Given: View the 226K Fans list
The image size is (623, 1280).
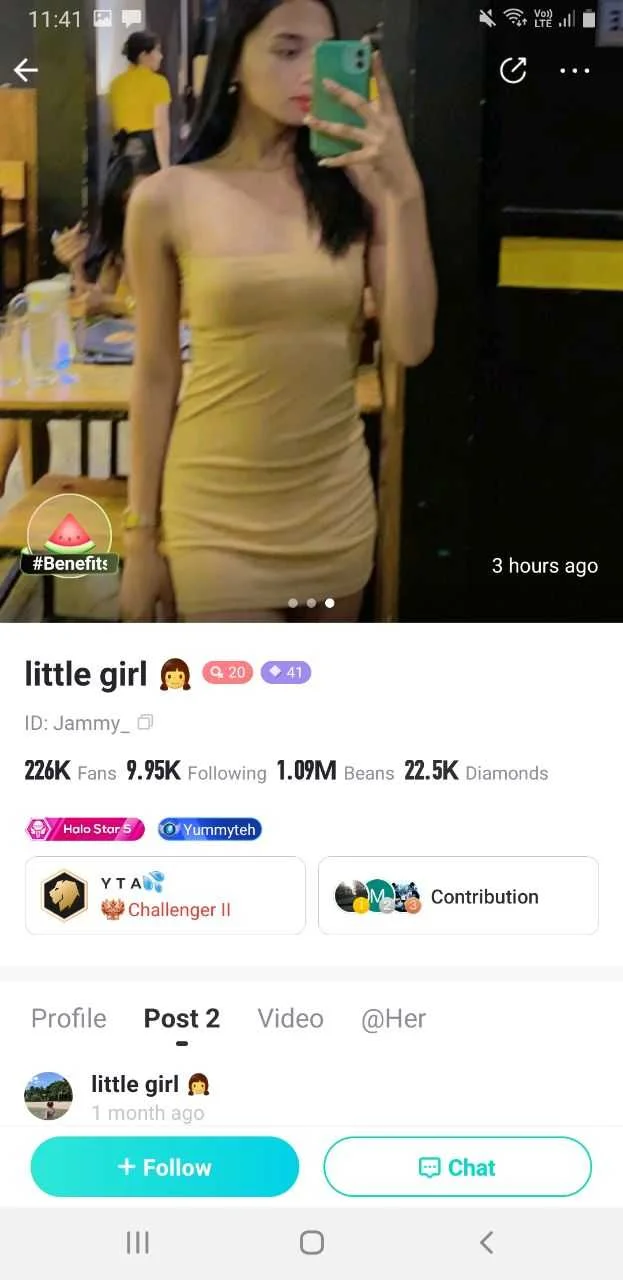Looking at the screenshot, I should pyautogui.click(x=70, y=771).
